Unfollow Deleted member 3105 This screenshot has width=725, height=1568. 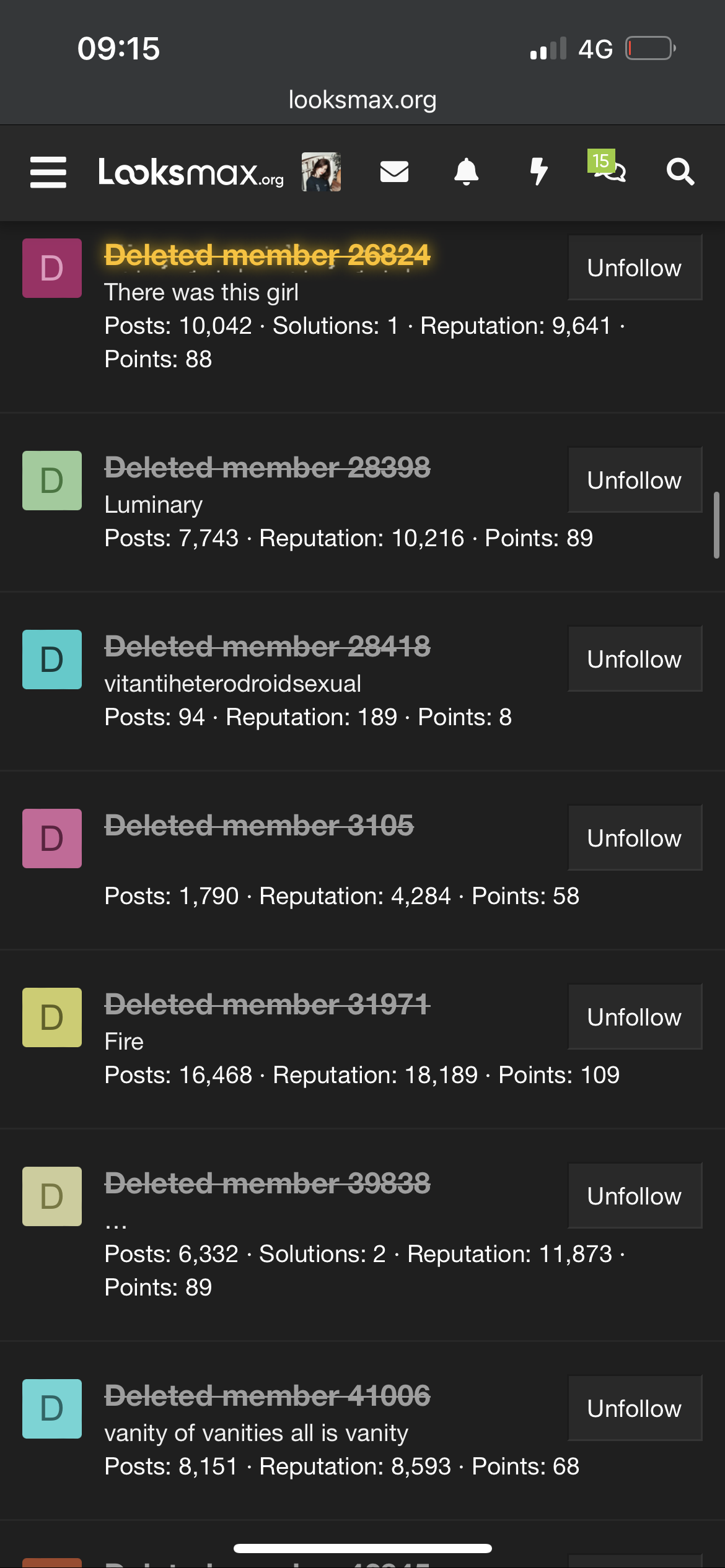click(635, 838)
